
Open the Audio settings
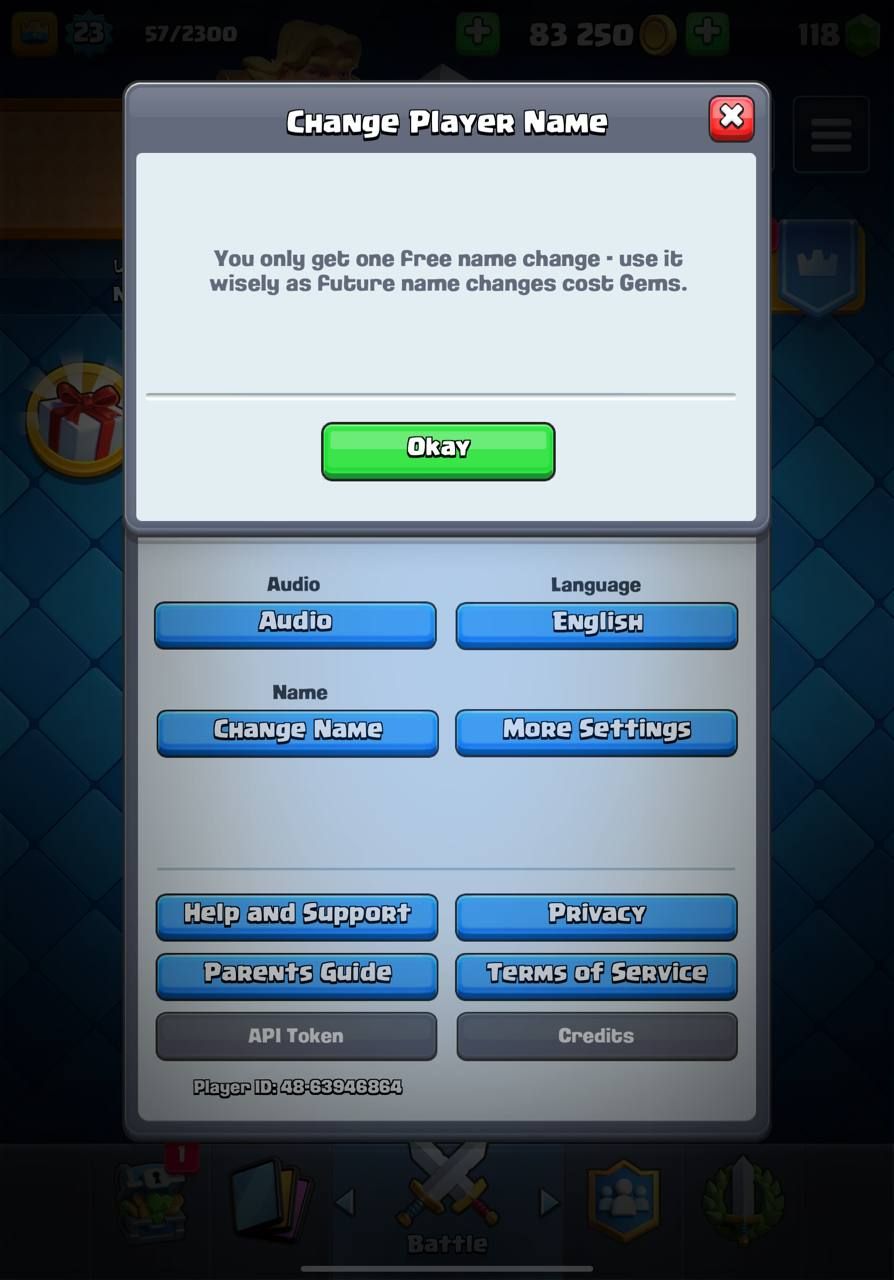[295, 624]
